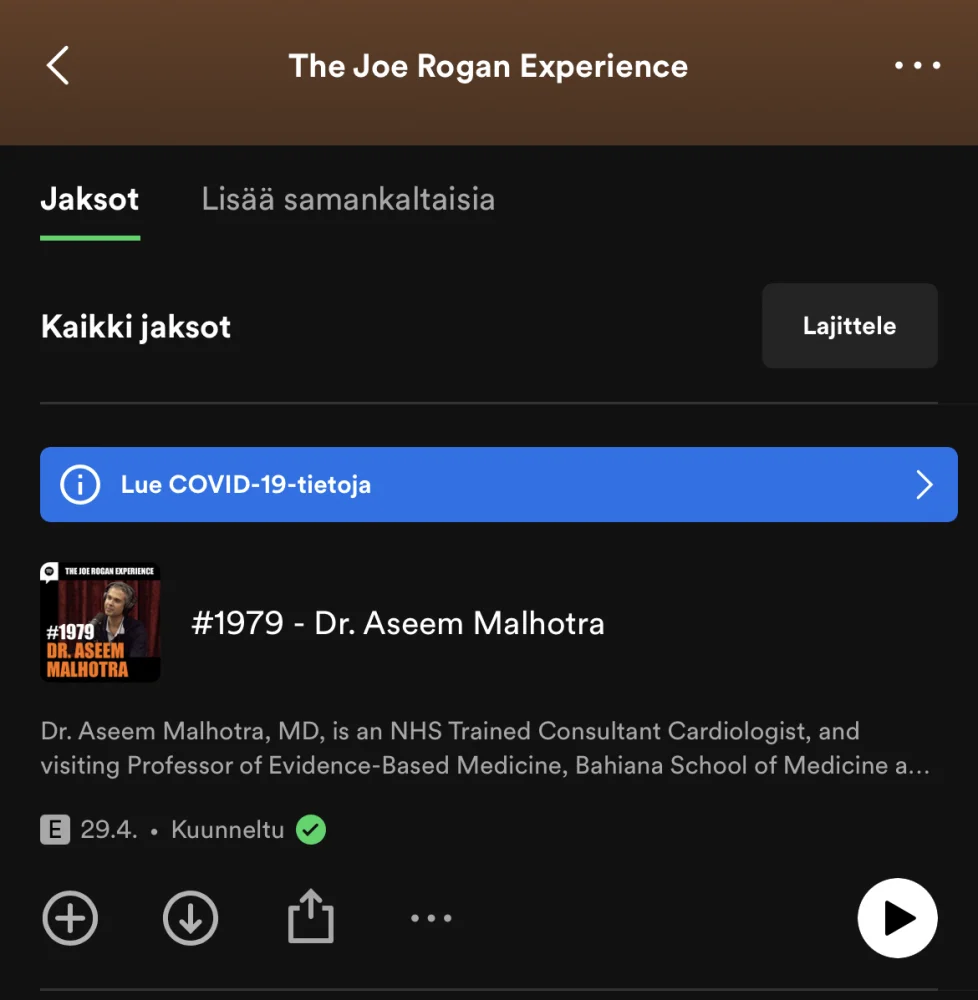
Task: Switch to Lisää samankaltaisia tab
Action: [x=348, y=199]
